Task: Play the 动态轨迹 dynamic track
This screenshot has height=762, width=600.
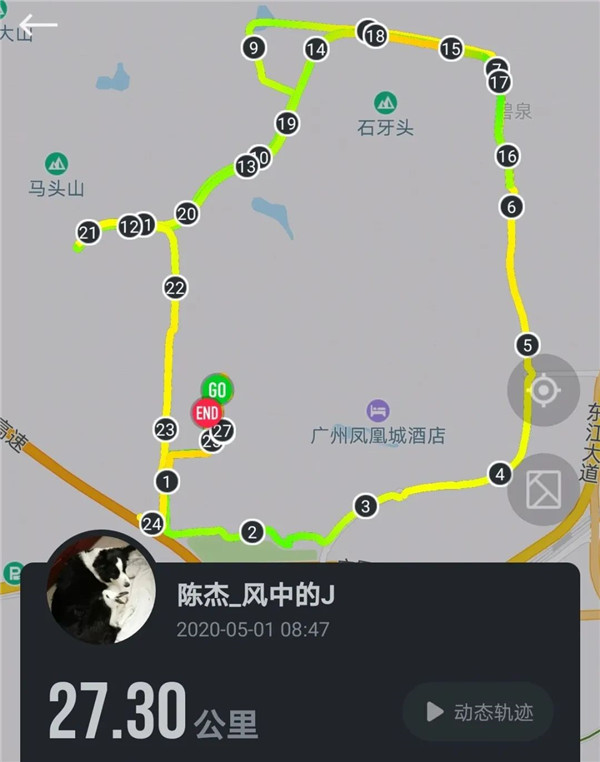Action: coord(478,711)
